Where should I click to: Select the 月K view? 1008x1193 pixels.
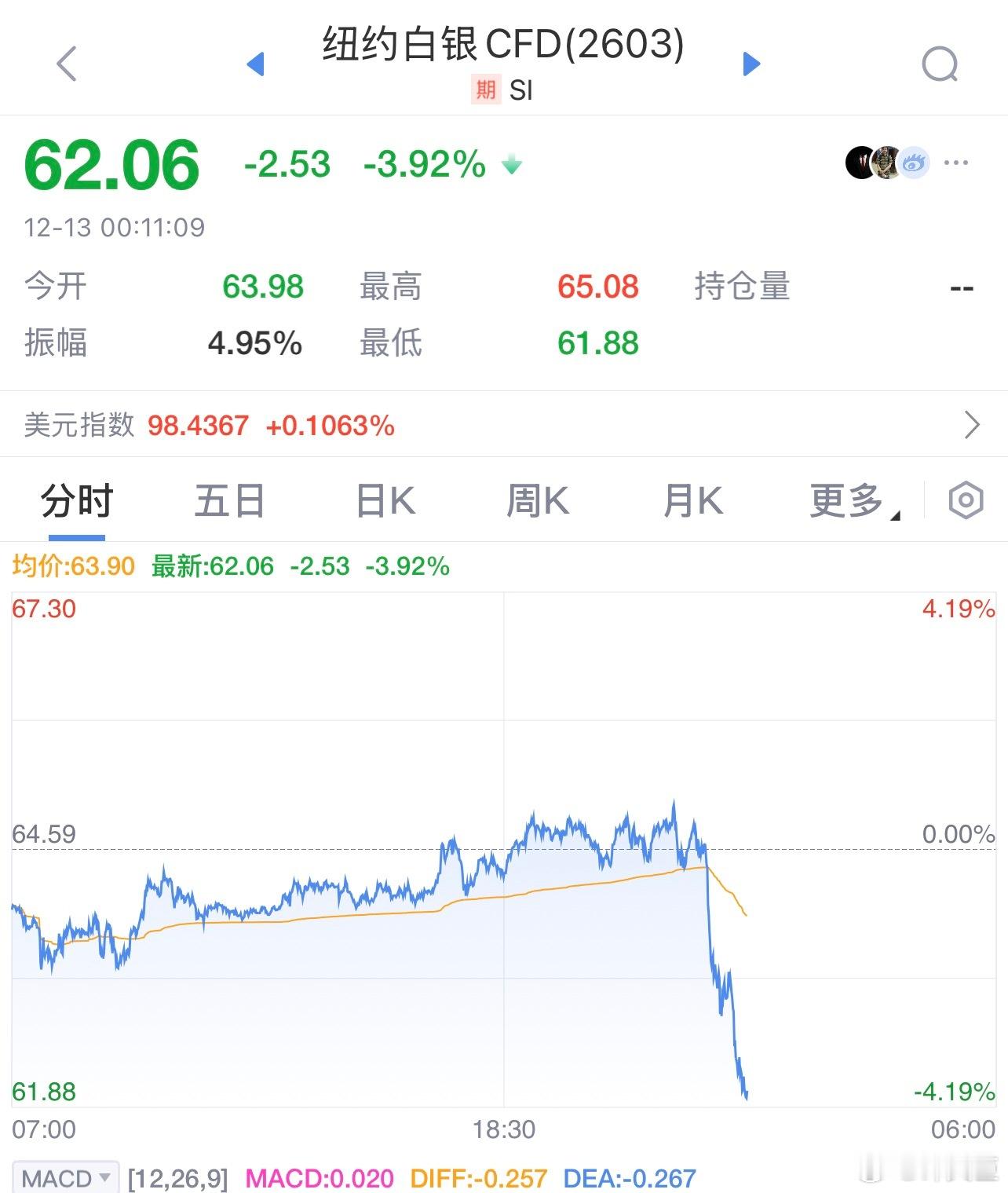tap(689, 500)
